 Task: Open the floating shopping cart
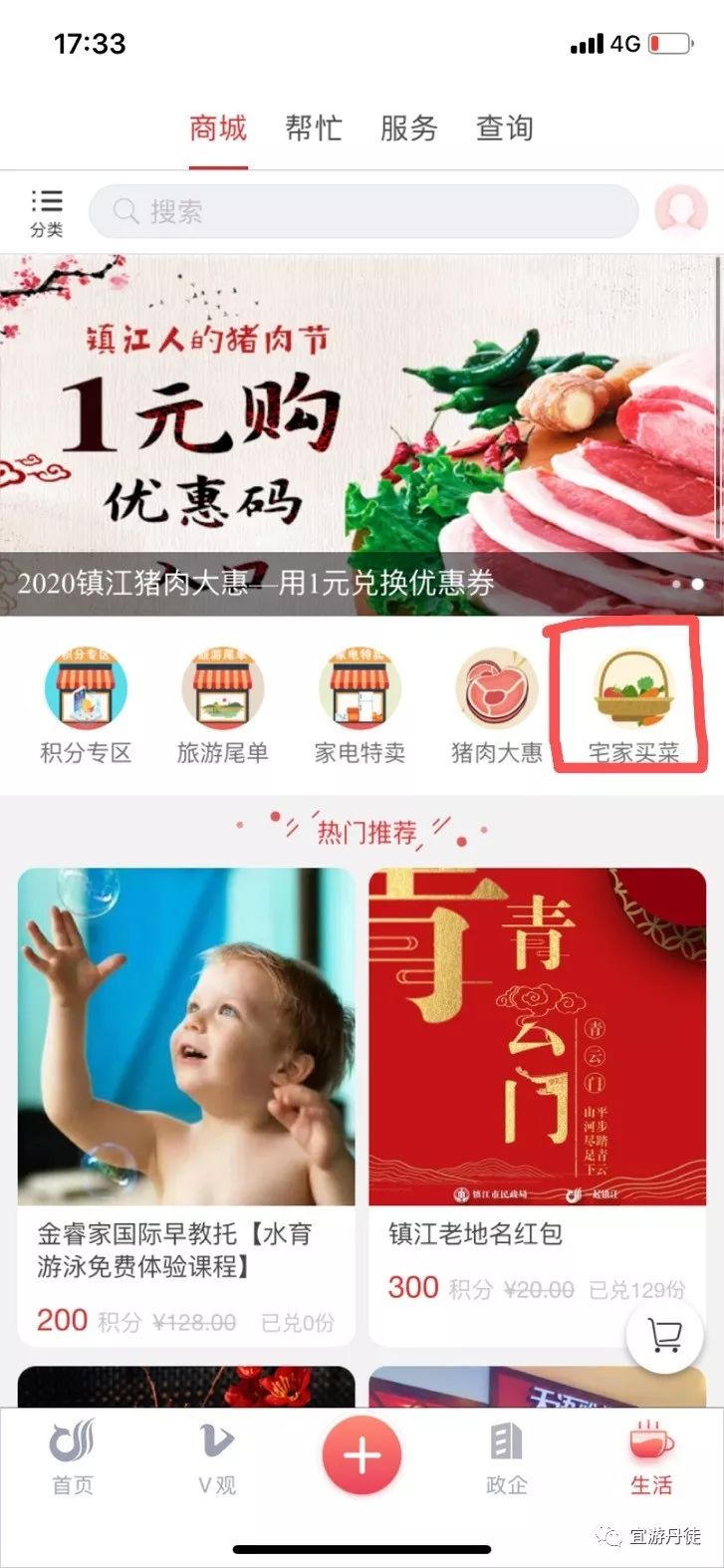tap(664, 1335)
